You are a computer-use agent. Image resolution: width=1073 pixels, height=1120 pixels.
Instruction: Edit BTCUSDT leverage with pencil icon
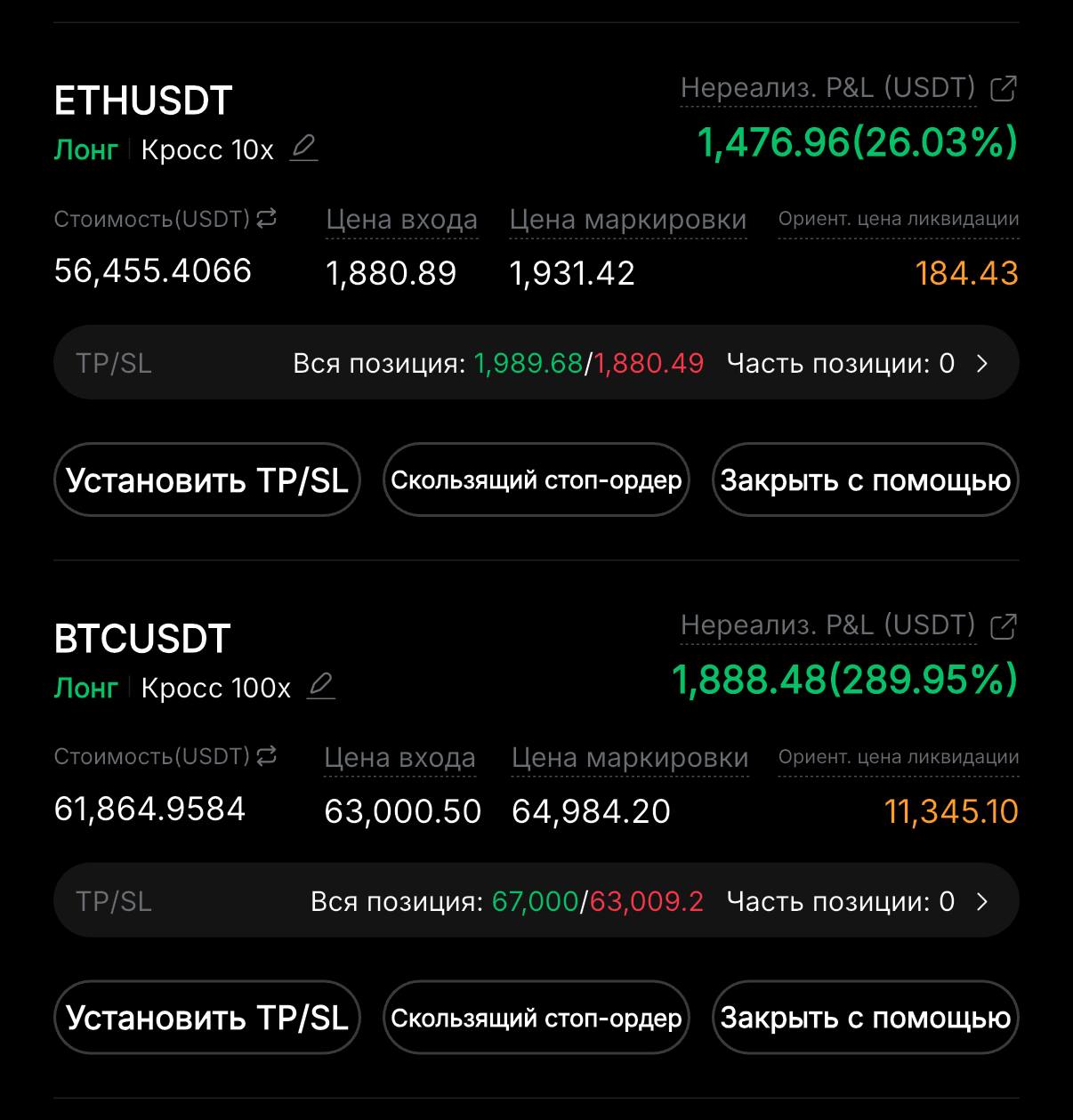point(321,686)
